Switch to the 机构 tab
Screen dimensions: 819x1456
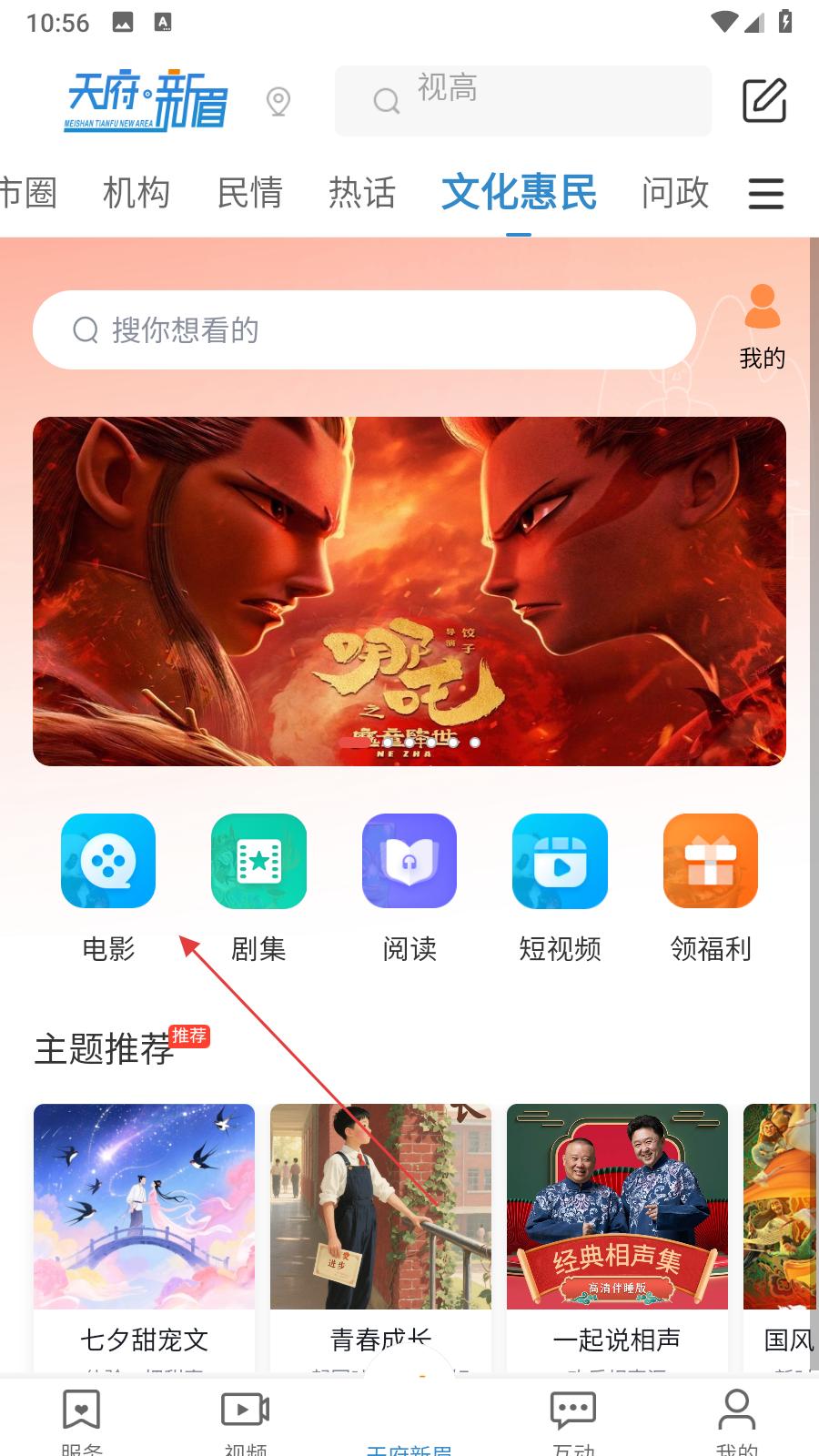(136, 193)
